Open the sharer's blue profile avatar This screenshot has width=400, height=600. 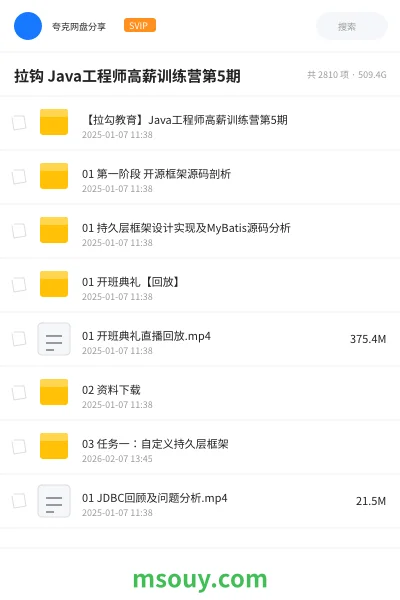coord(28,26)
